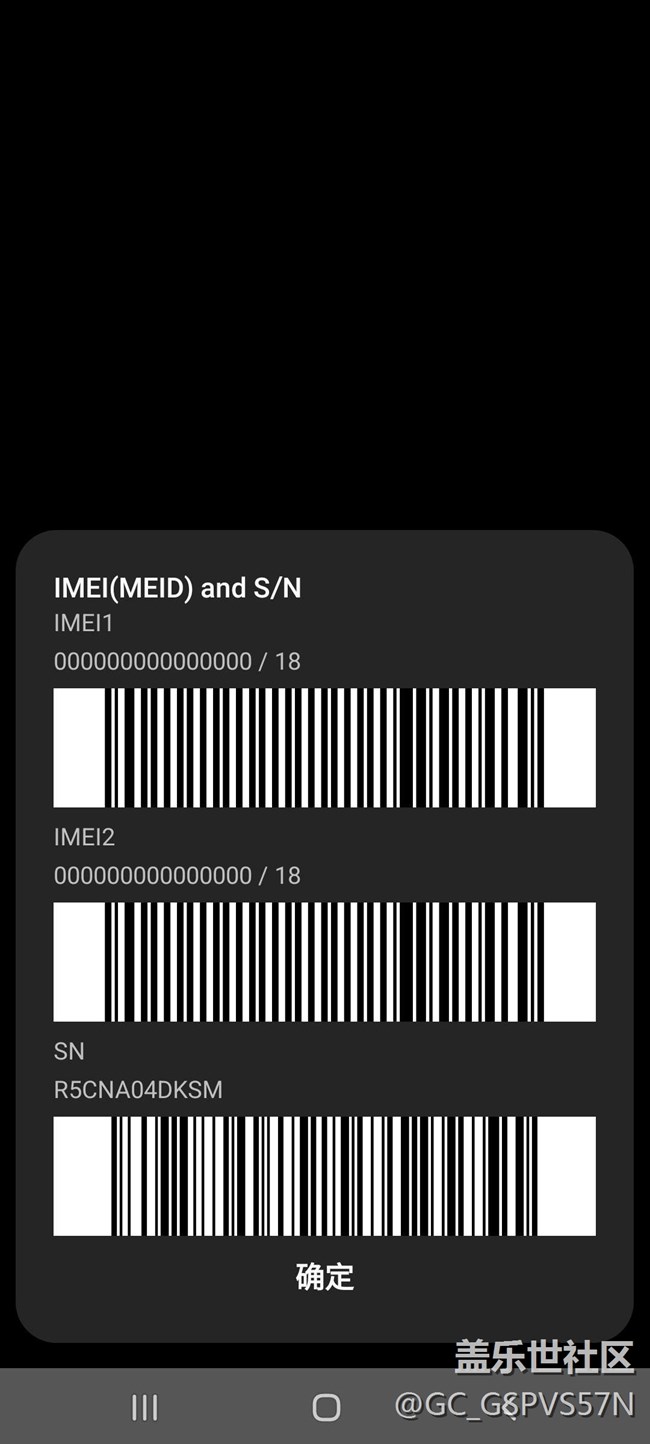Go to the home screen
The width and height of the screenshot is (650, 1444).
[326, 1407]
